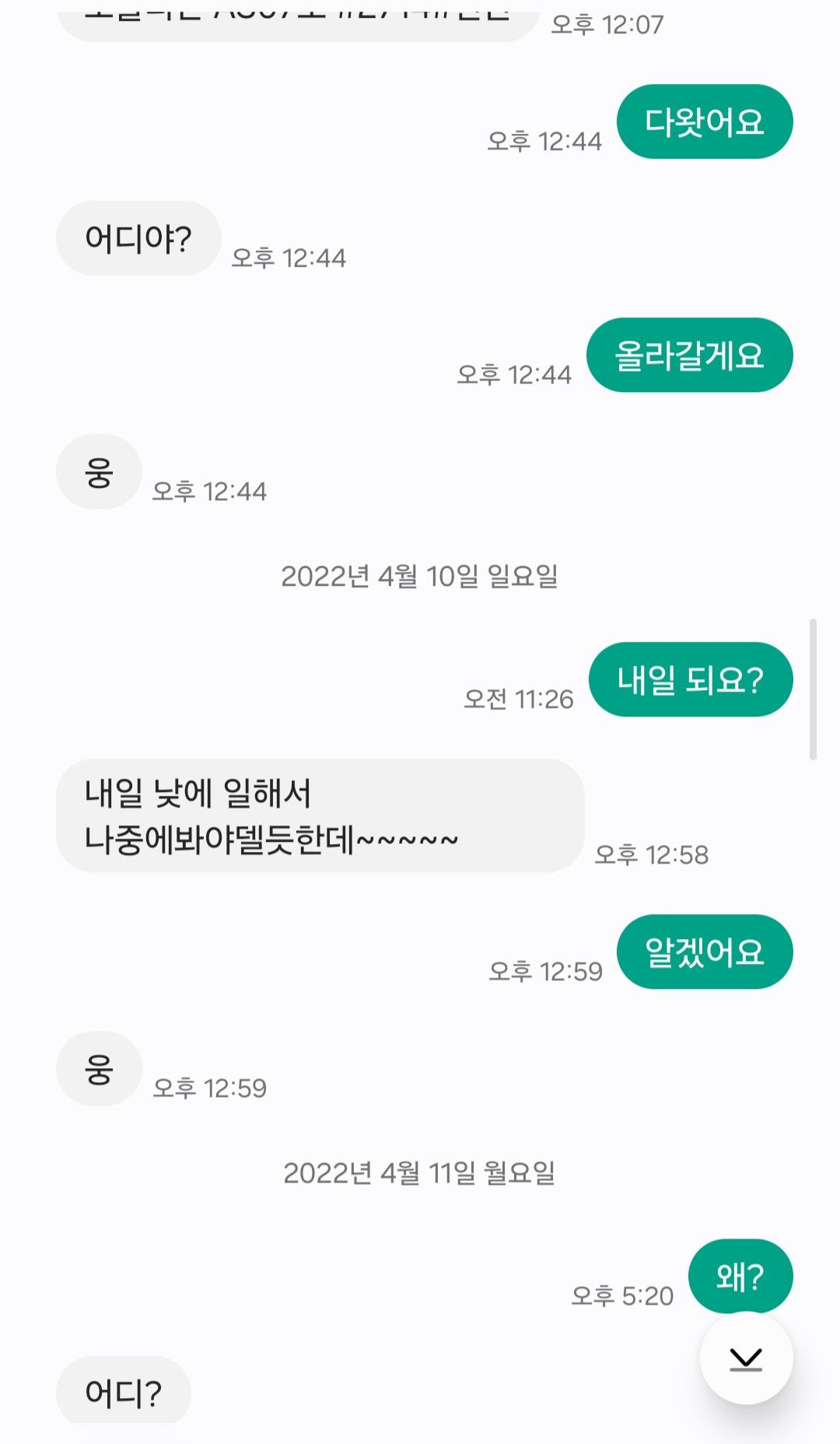The image size is (840, 1444).
Task: Tap the '알겠어요' sent bubble
Action: tap(705, 952)
